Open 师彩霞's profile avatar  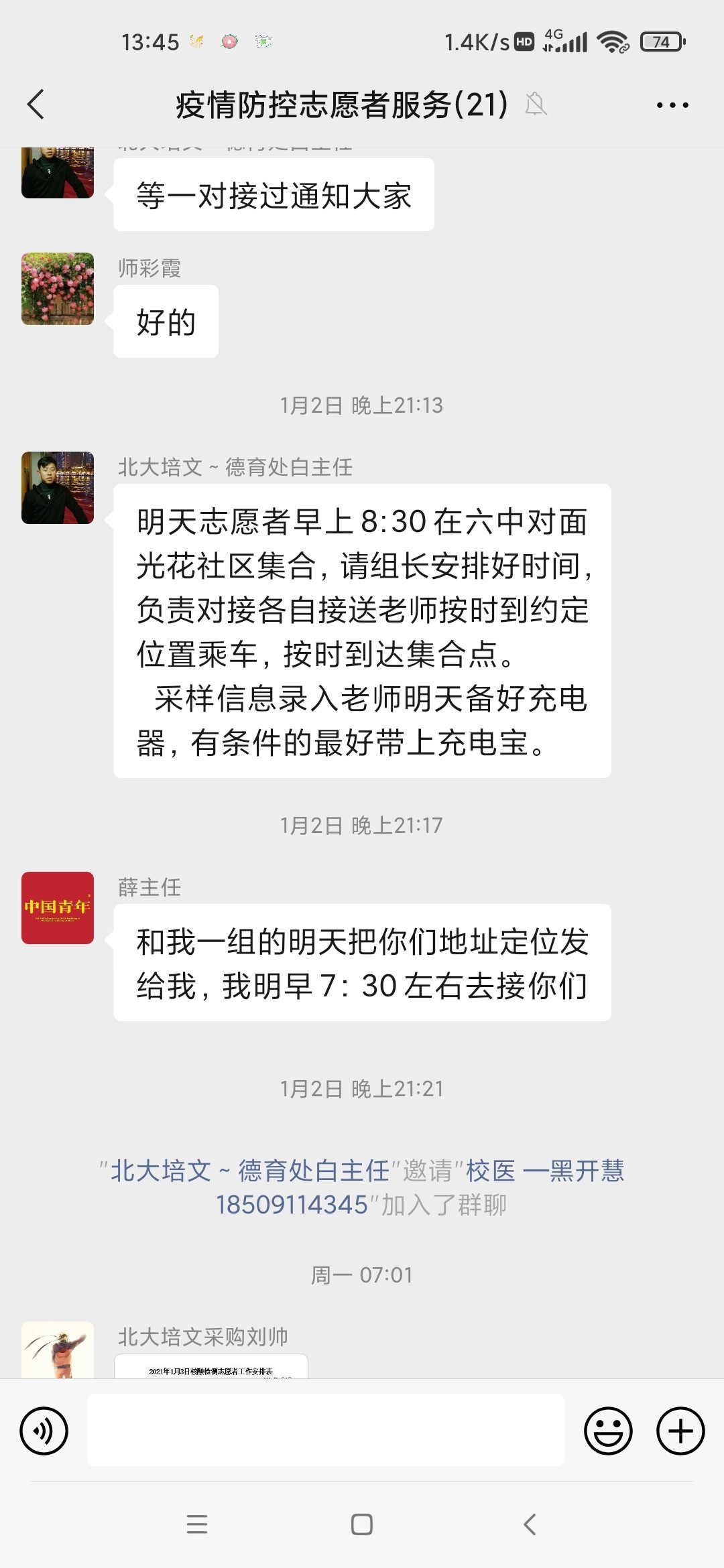58,289
